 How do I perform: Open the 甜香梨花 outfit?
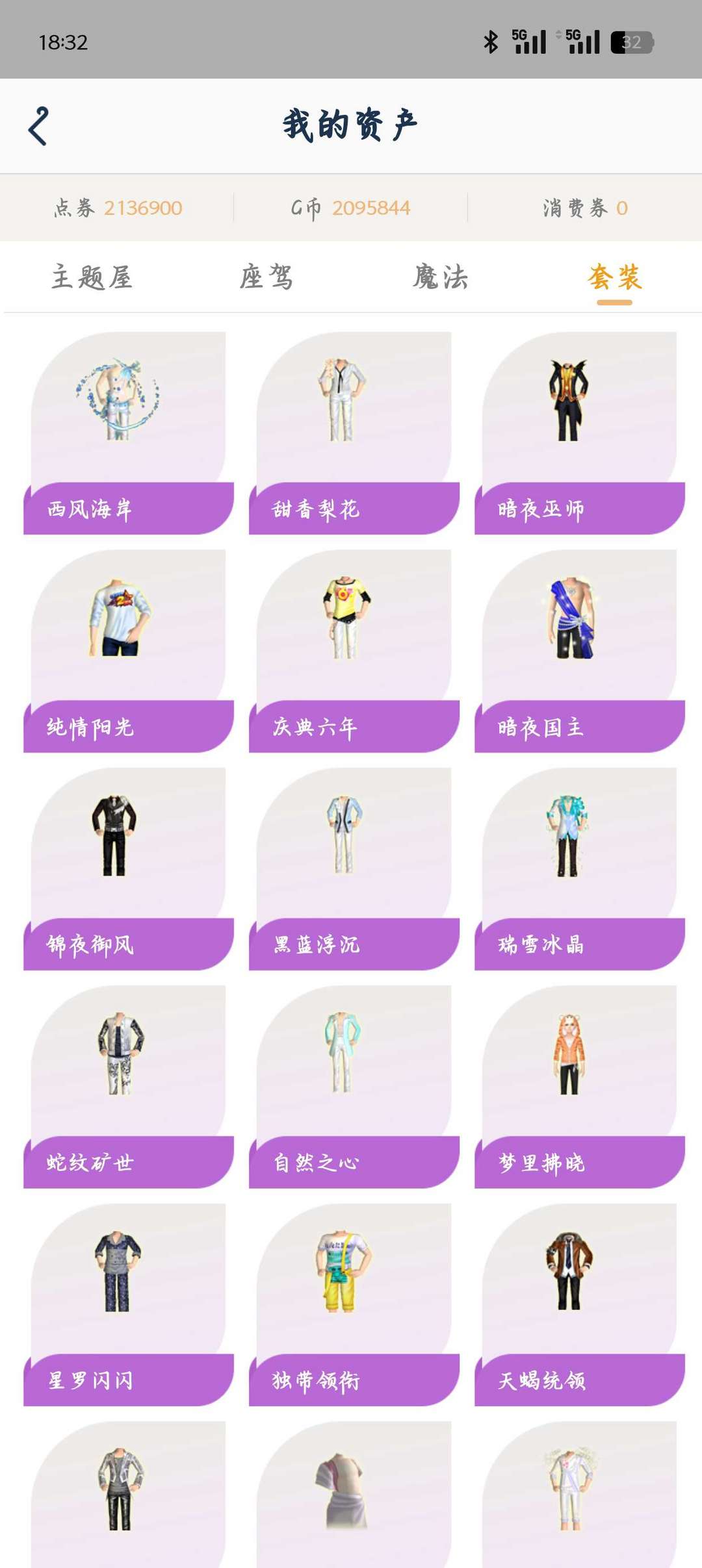point(354,432)
